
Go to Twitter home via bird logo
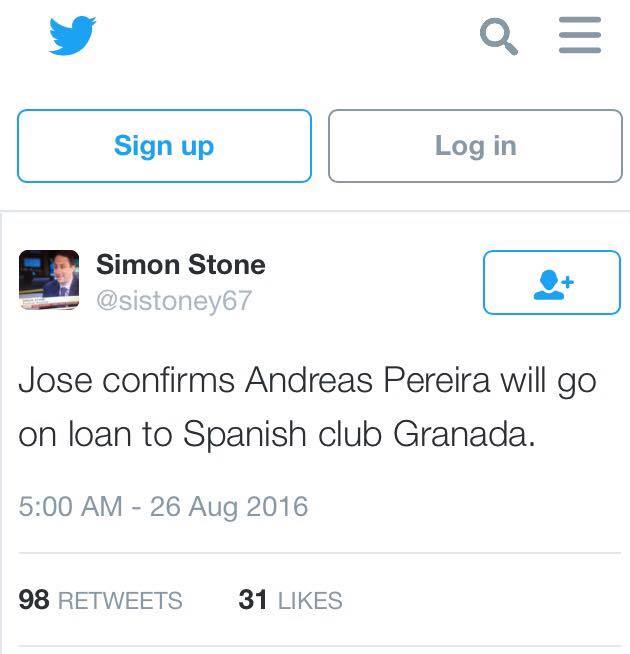[72, 36]
